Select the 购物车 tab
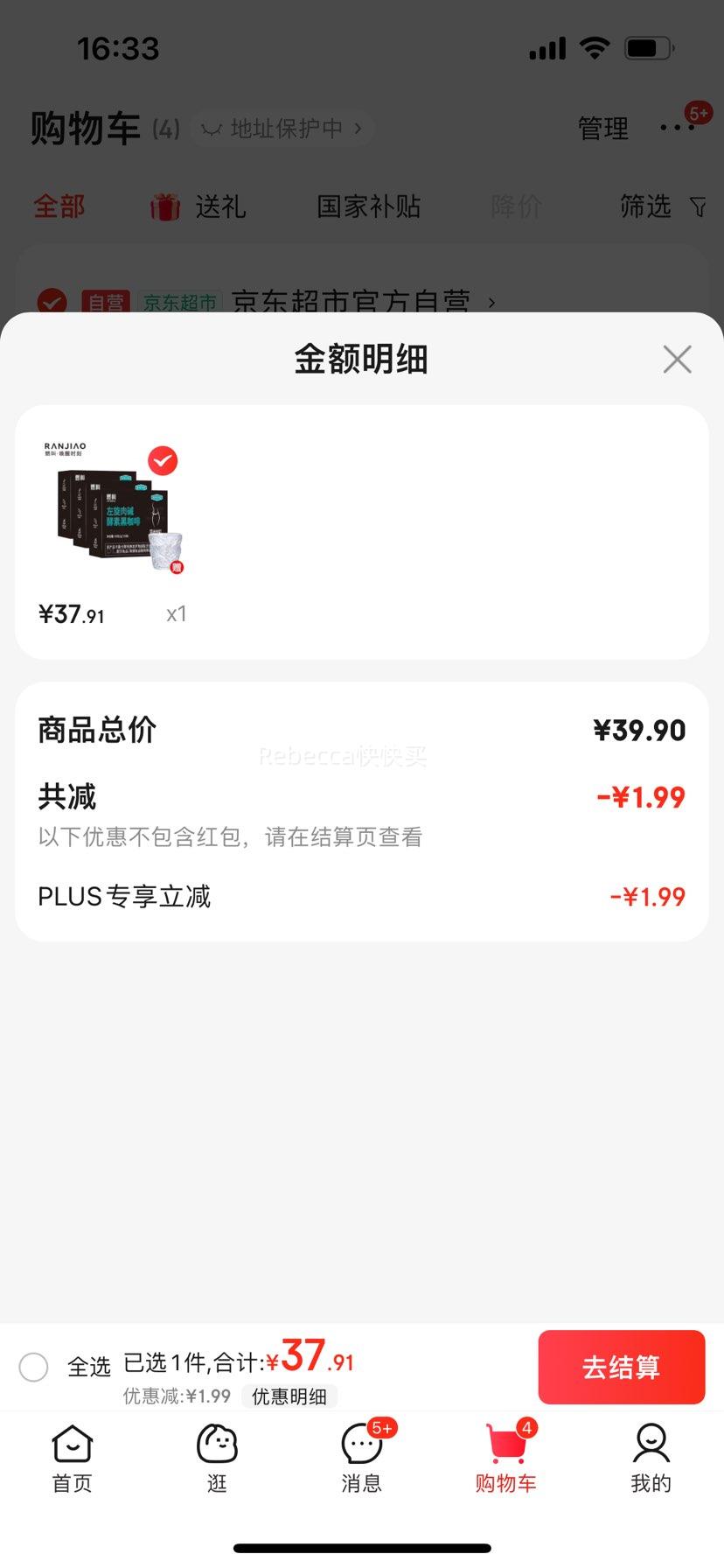Screen dimensions: 724x1568 506,1458
